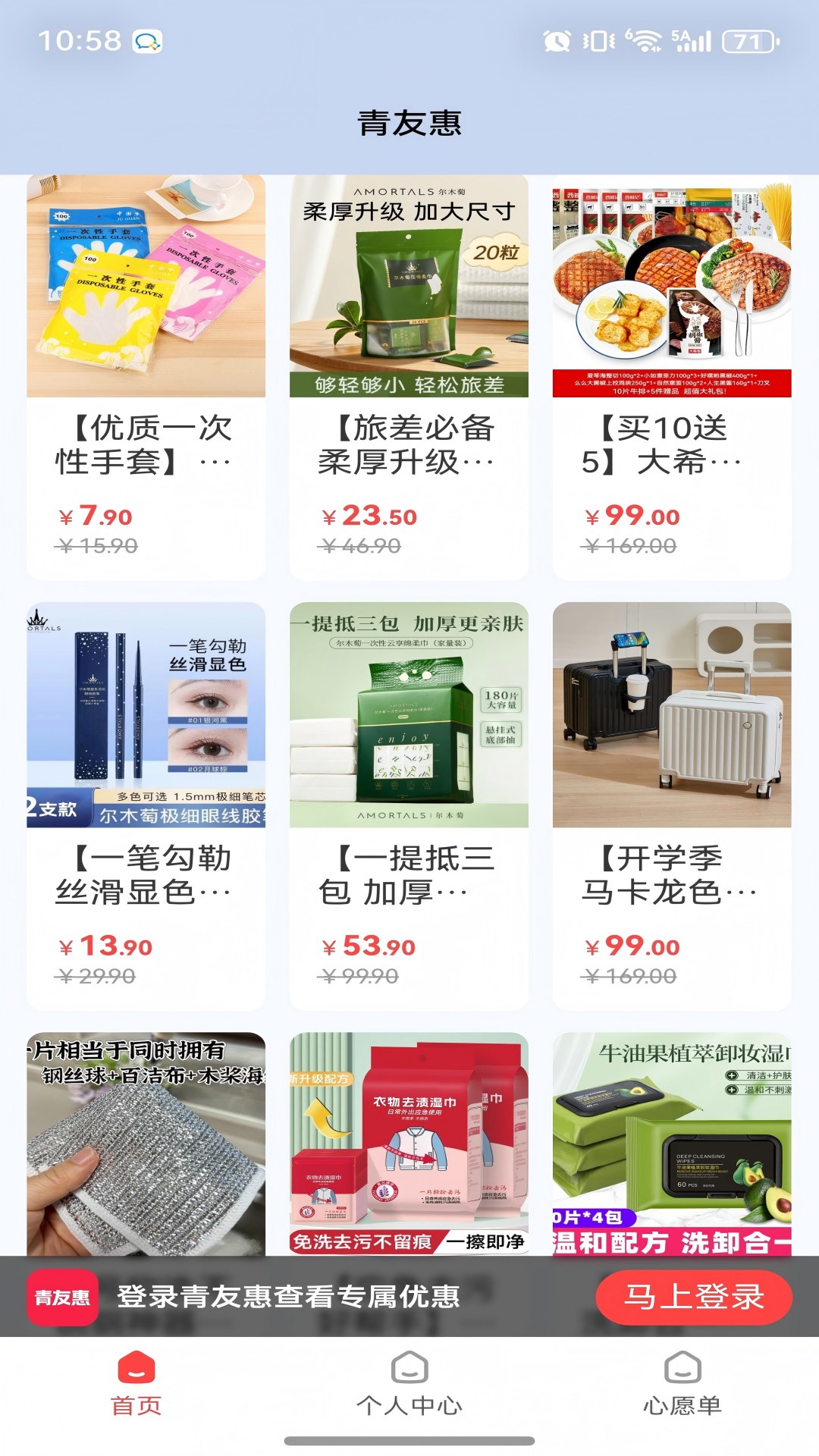
Task: Open the 【旅差必备 柔厚升级】 product card
Action: 409,372
